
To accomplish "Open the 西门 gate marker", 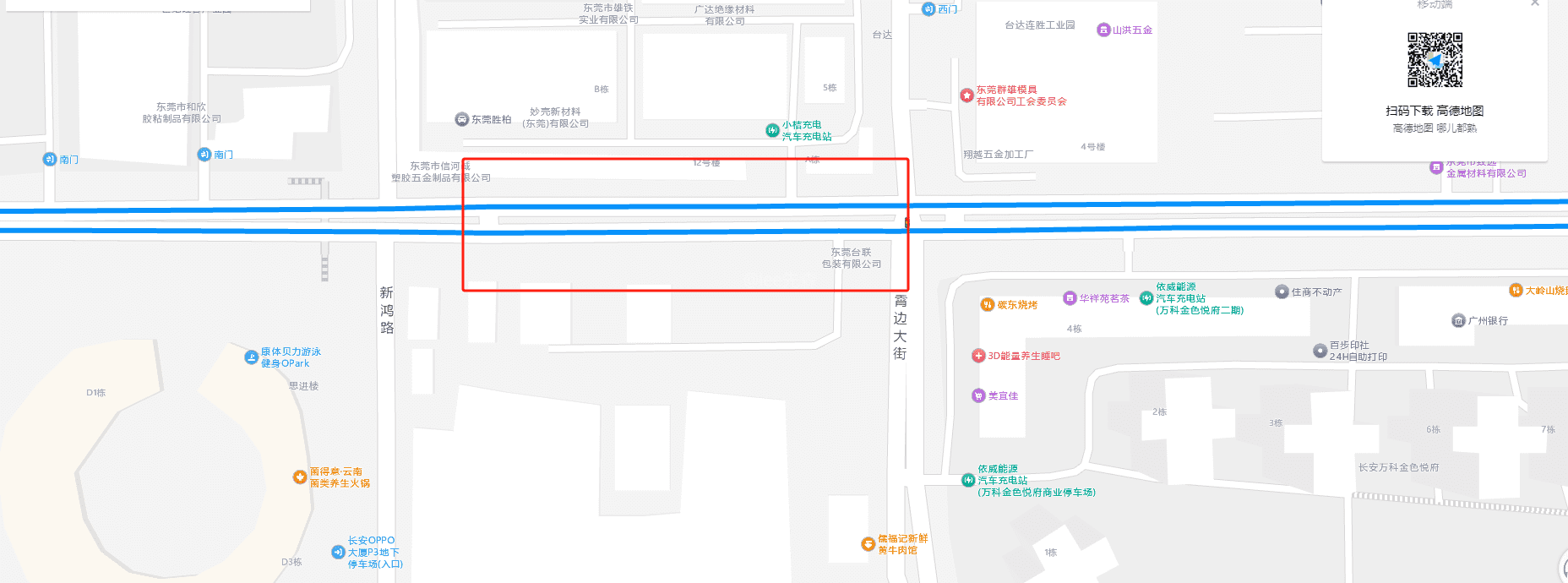I will tap(928, 9).
